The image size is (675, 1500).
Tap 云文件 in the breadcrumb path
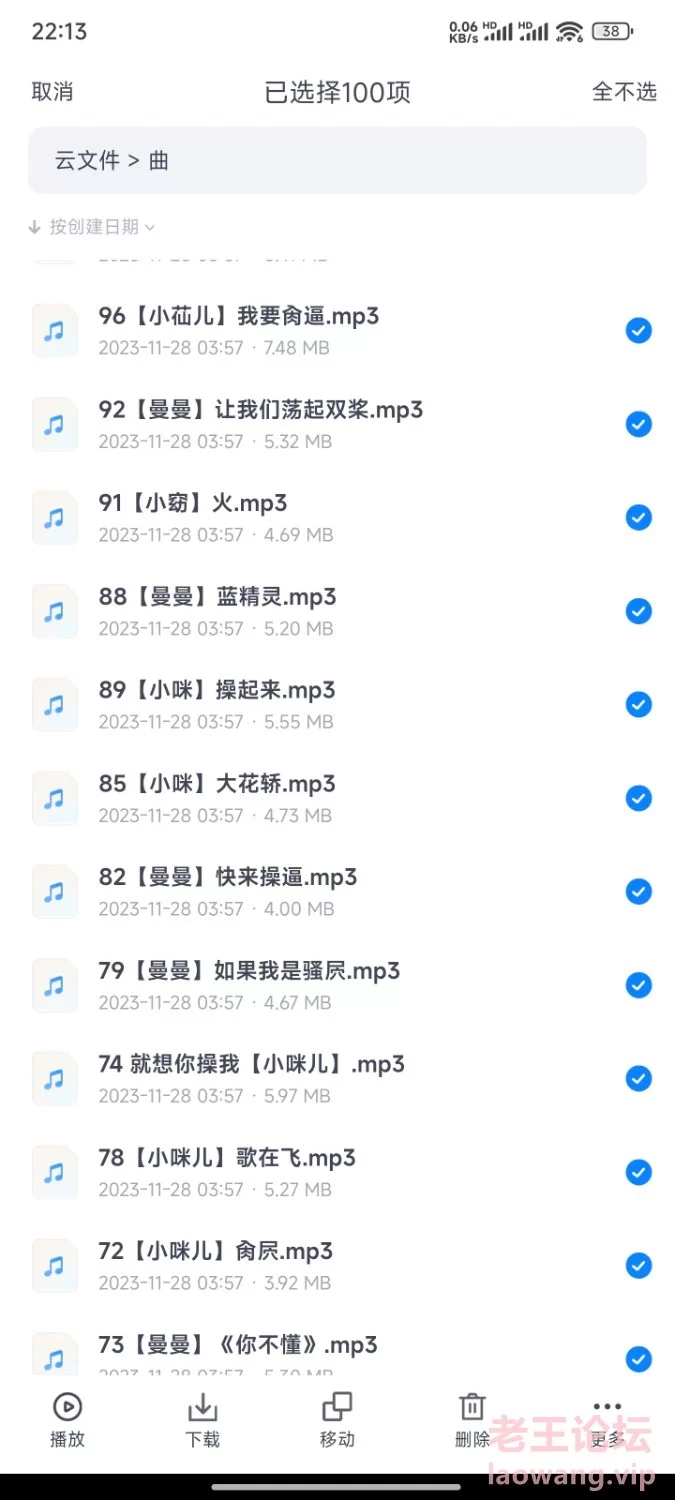[87, 160]
